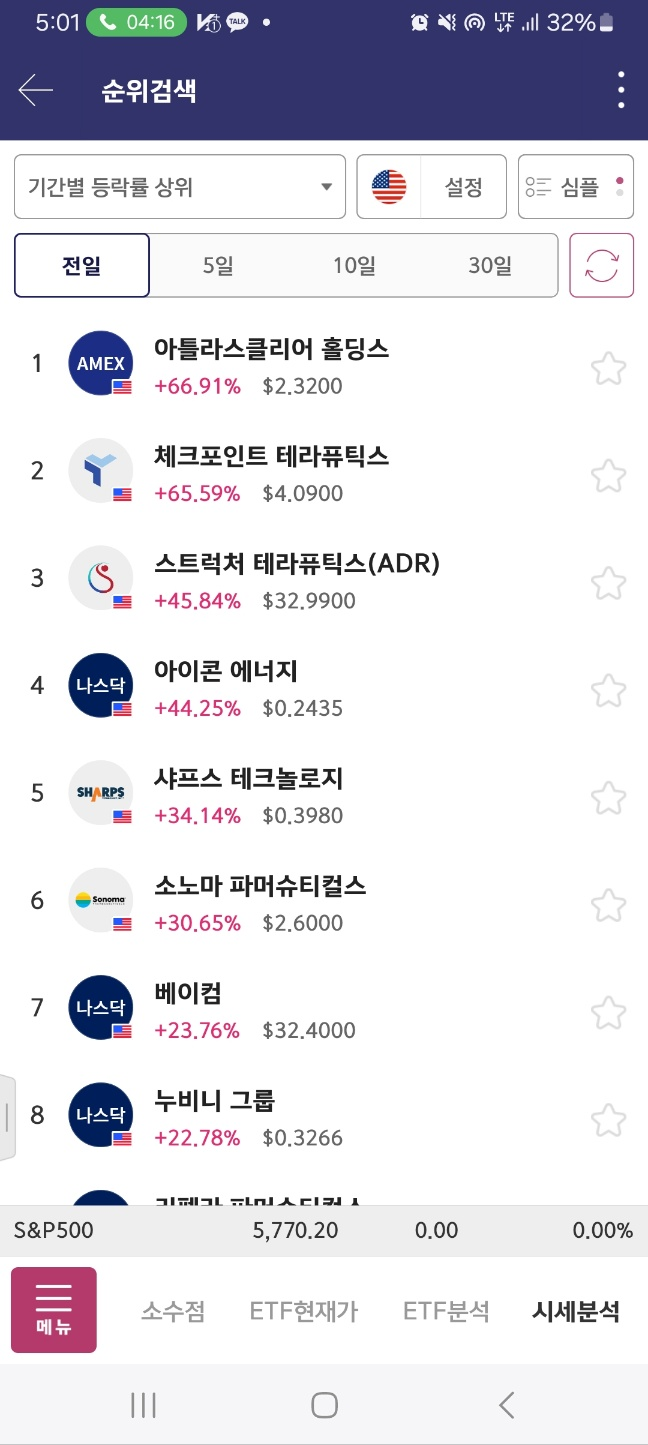
Task: Switch to the 30일 period tab
Action: 490,266
